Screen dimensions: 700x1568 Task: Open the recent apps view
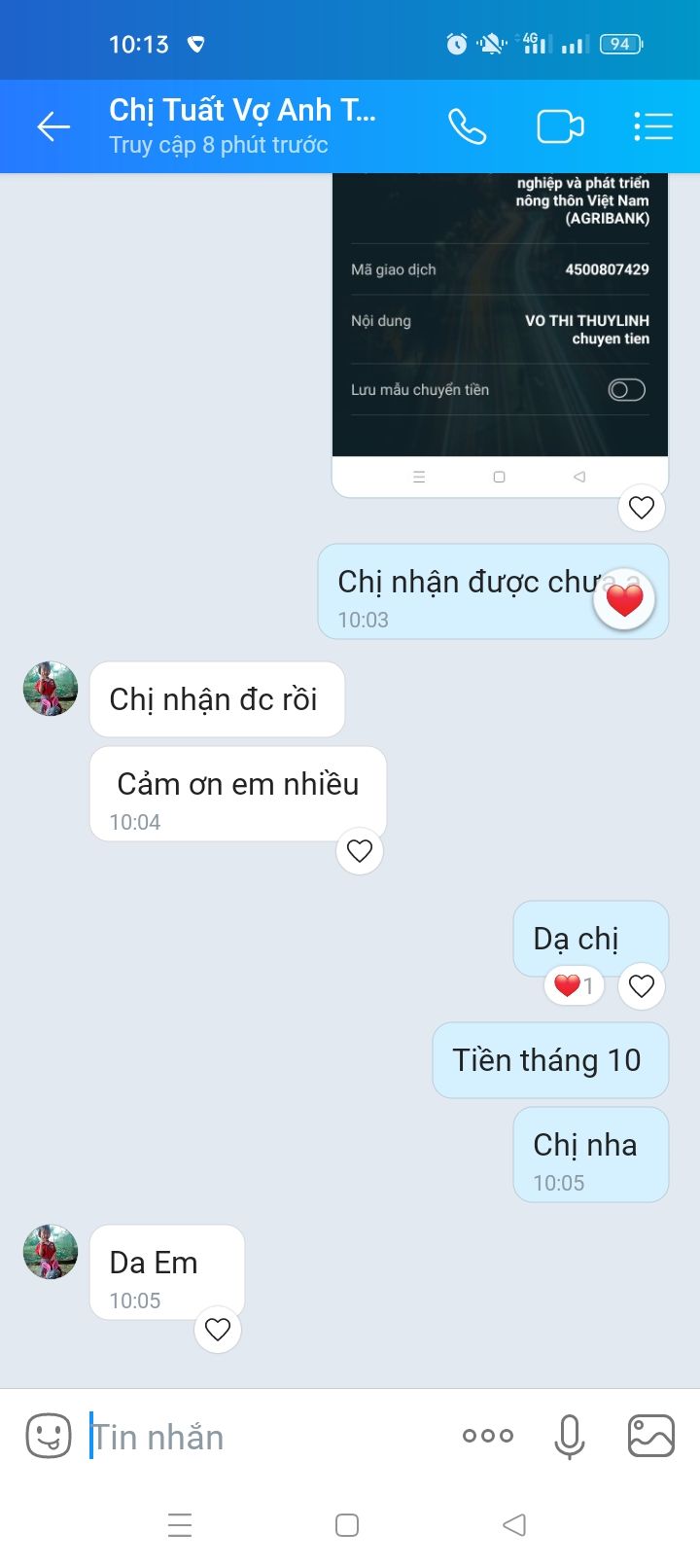(x=180, y=1524)
